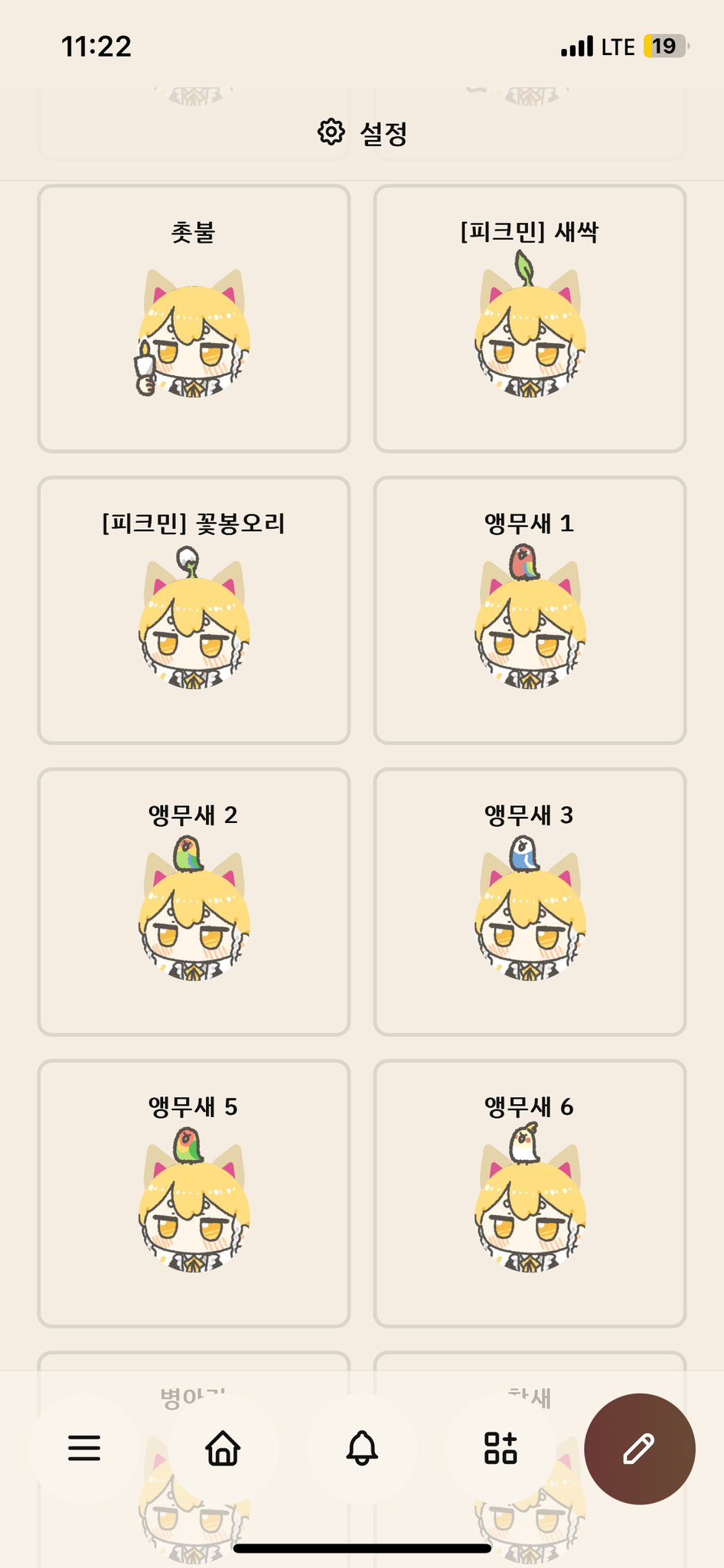
Task: Open the 설정 settings header
Action: pos(362,133)
